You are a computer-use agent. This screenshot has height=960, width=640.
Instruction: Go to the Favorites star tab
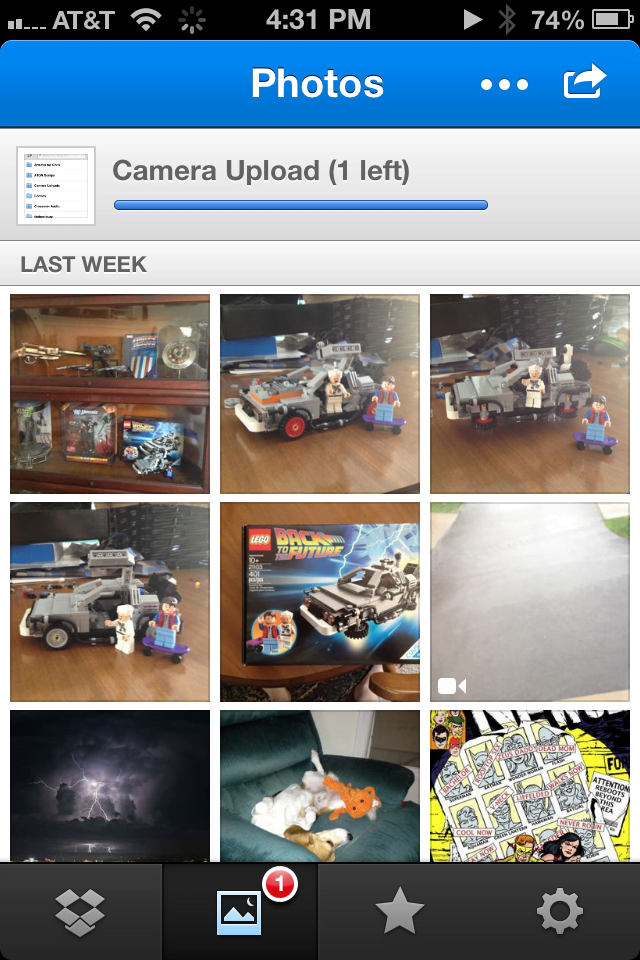point(399,911)
